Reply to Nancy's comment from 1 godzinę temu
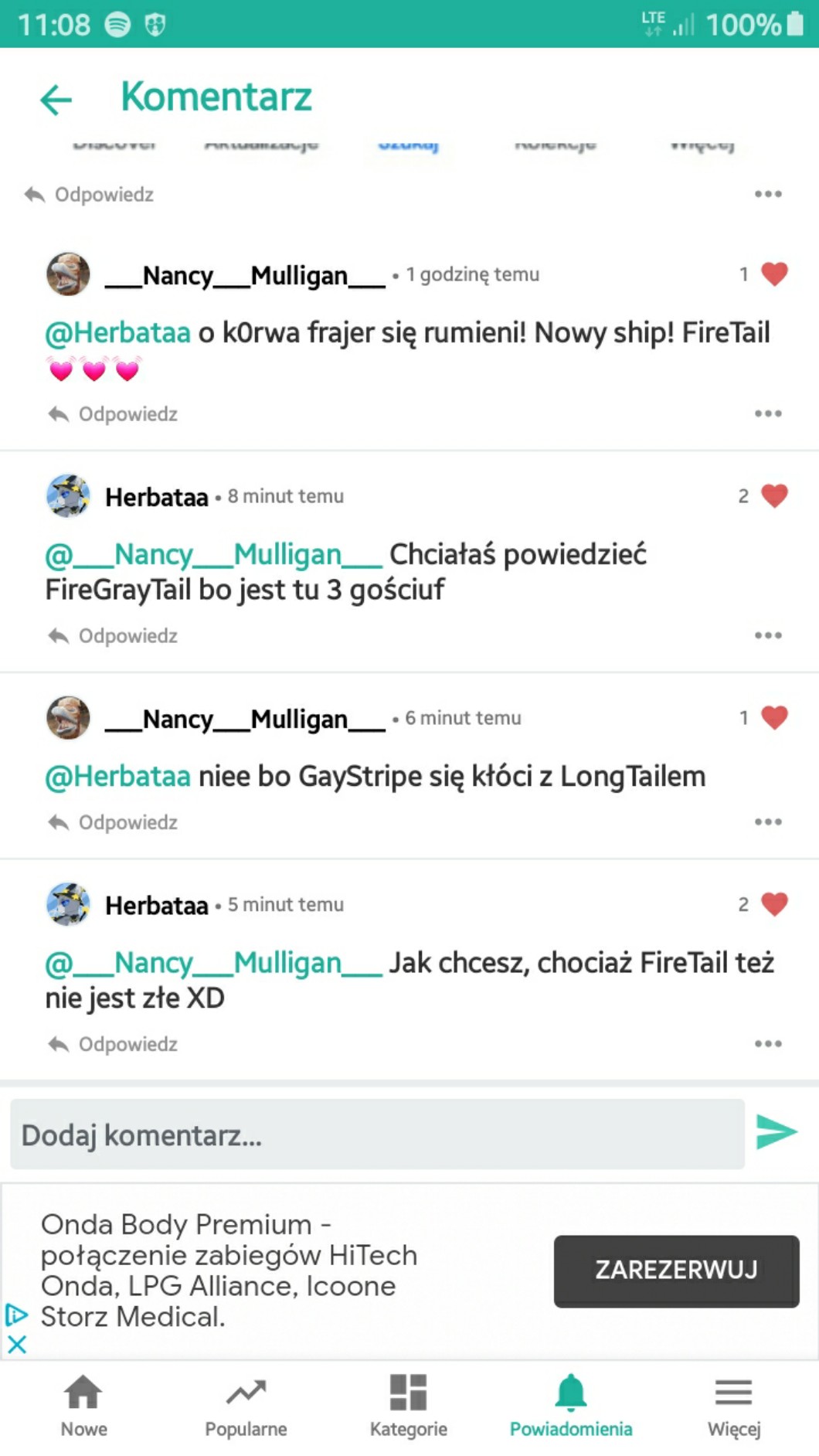819x1456 pixels. 114,414
